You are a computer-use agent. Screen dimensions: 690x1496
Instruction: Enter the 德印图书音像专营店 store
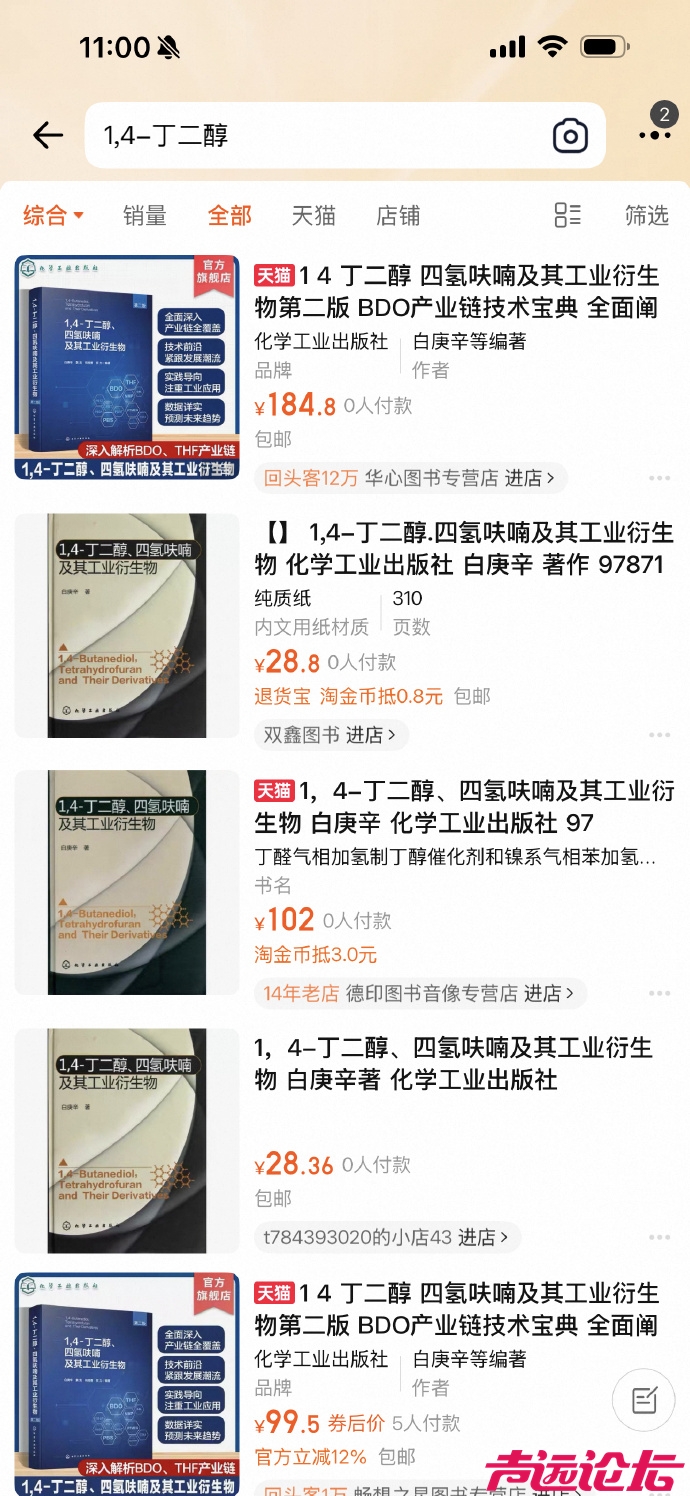pyautogui.click(x=419, y=993)
